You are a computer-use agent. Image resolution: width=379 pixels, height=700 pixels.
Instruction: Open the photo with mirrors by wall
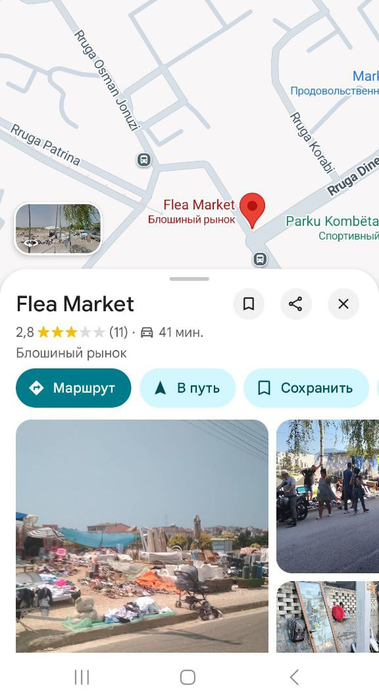click(328, 617)
